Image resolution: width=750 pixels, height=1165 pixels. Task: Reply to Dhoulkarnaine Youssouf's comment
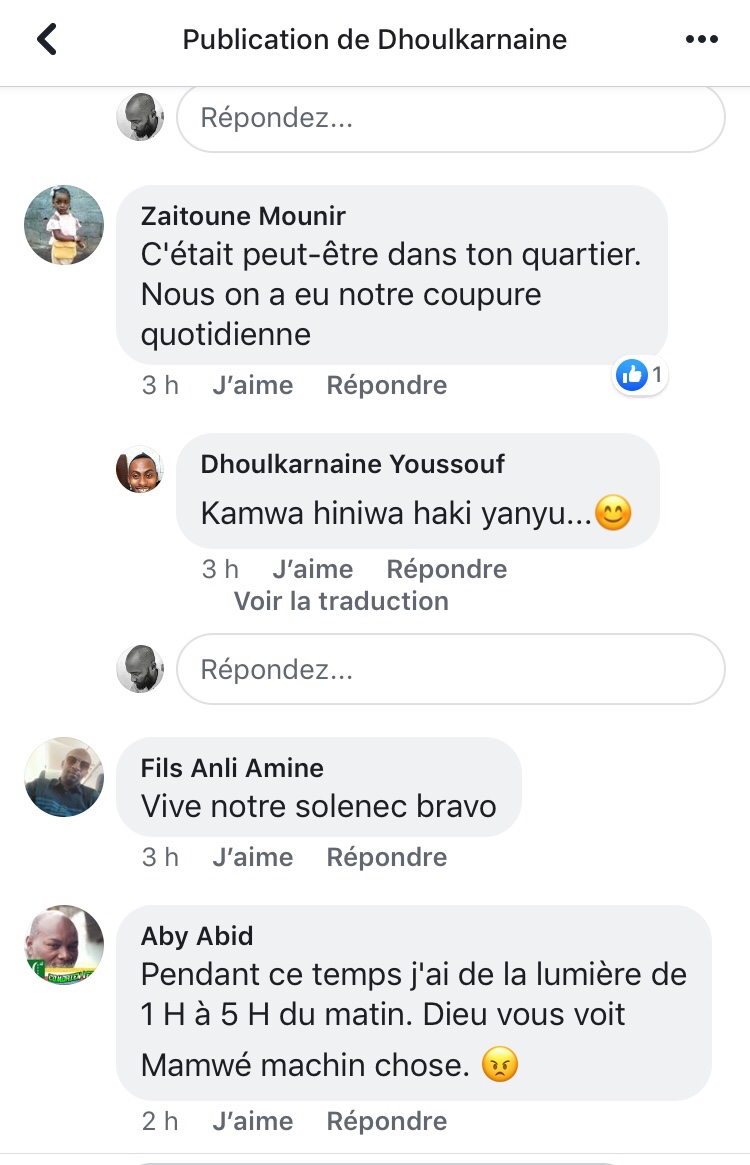click(446, 569)
